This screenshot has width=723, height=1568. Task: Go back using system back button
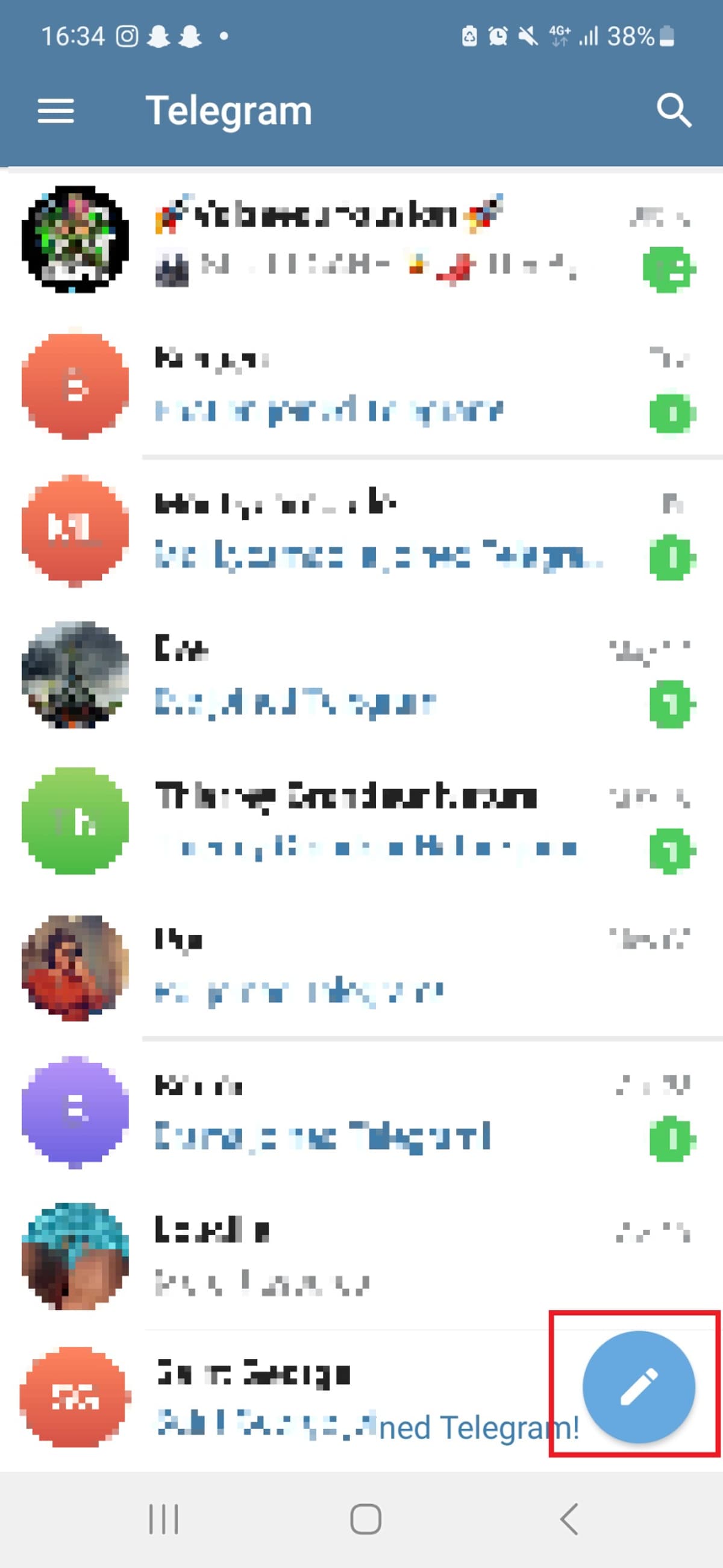[568, 1519]
